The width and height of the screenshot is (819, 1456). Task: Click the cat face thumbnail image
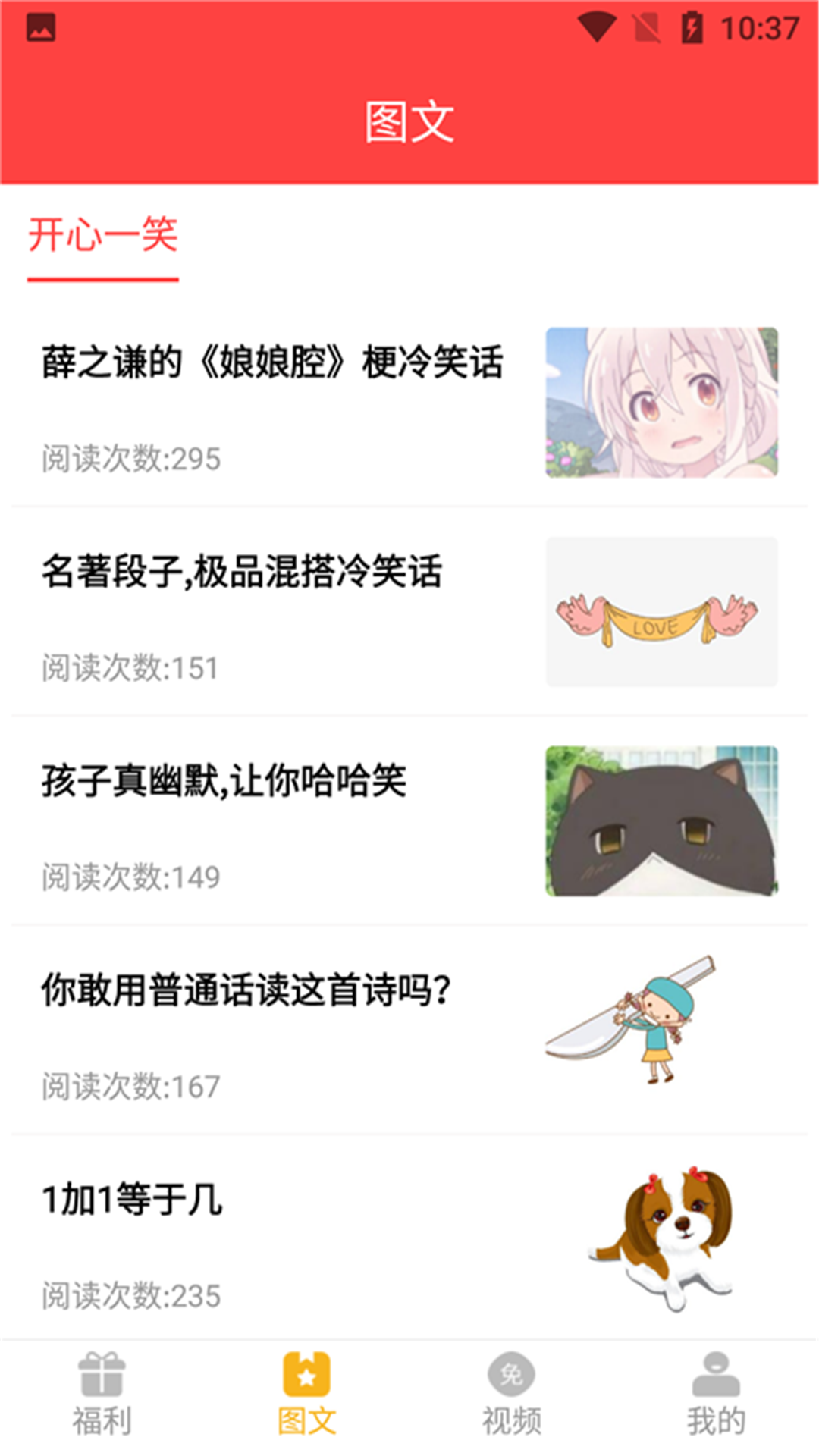point(662,822)
